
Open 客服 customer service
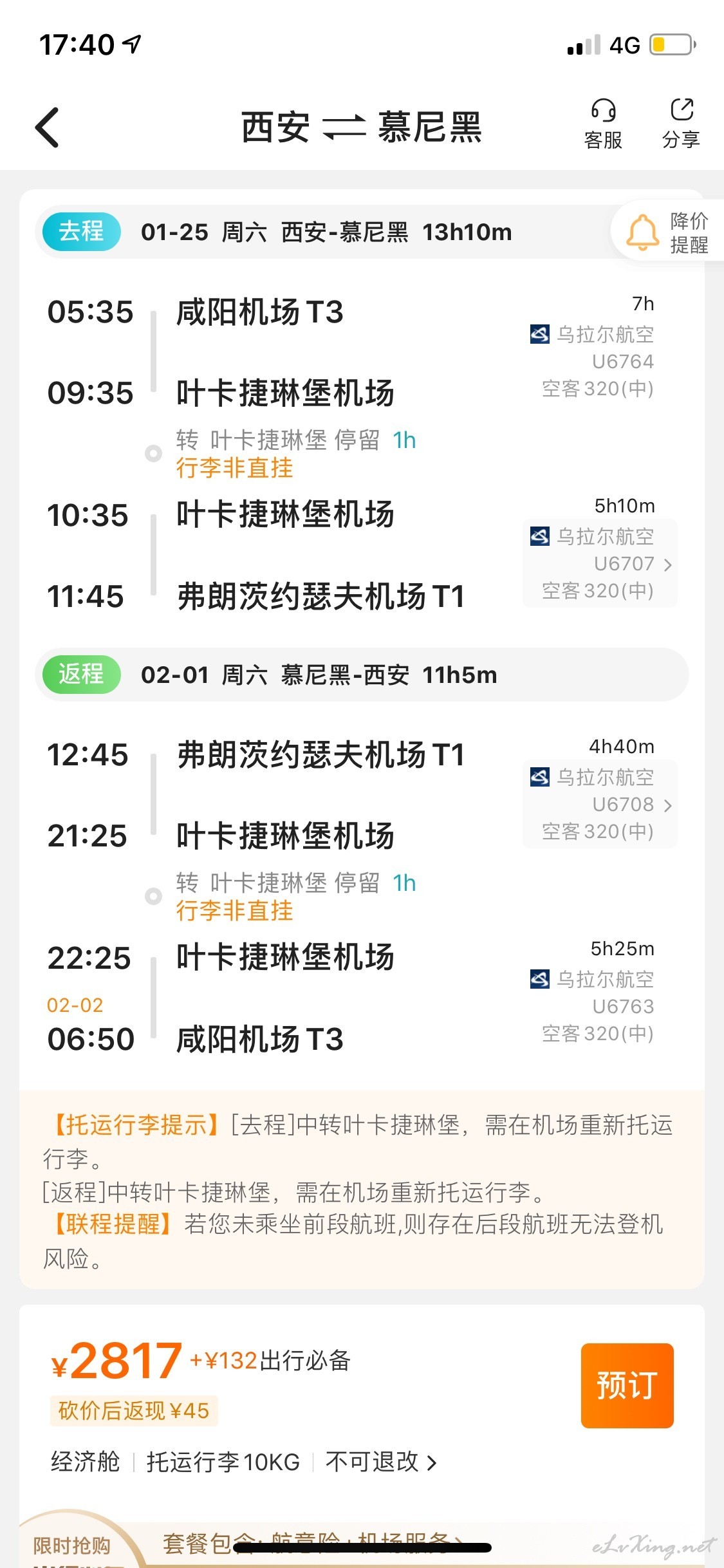coord(603,124)
